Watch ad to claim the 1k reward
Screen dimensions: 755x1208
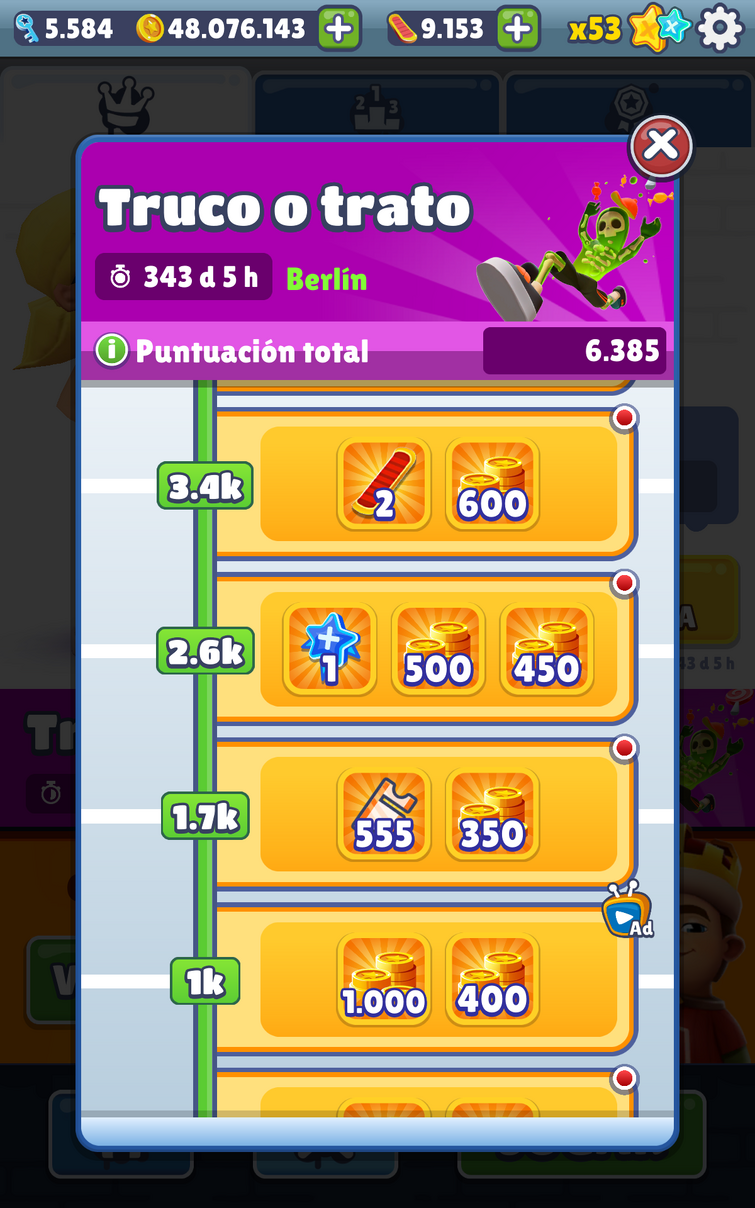click(x=627, y=910)
